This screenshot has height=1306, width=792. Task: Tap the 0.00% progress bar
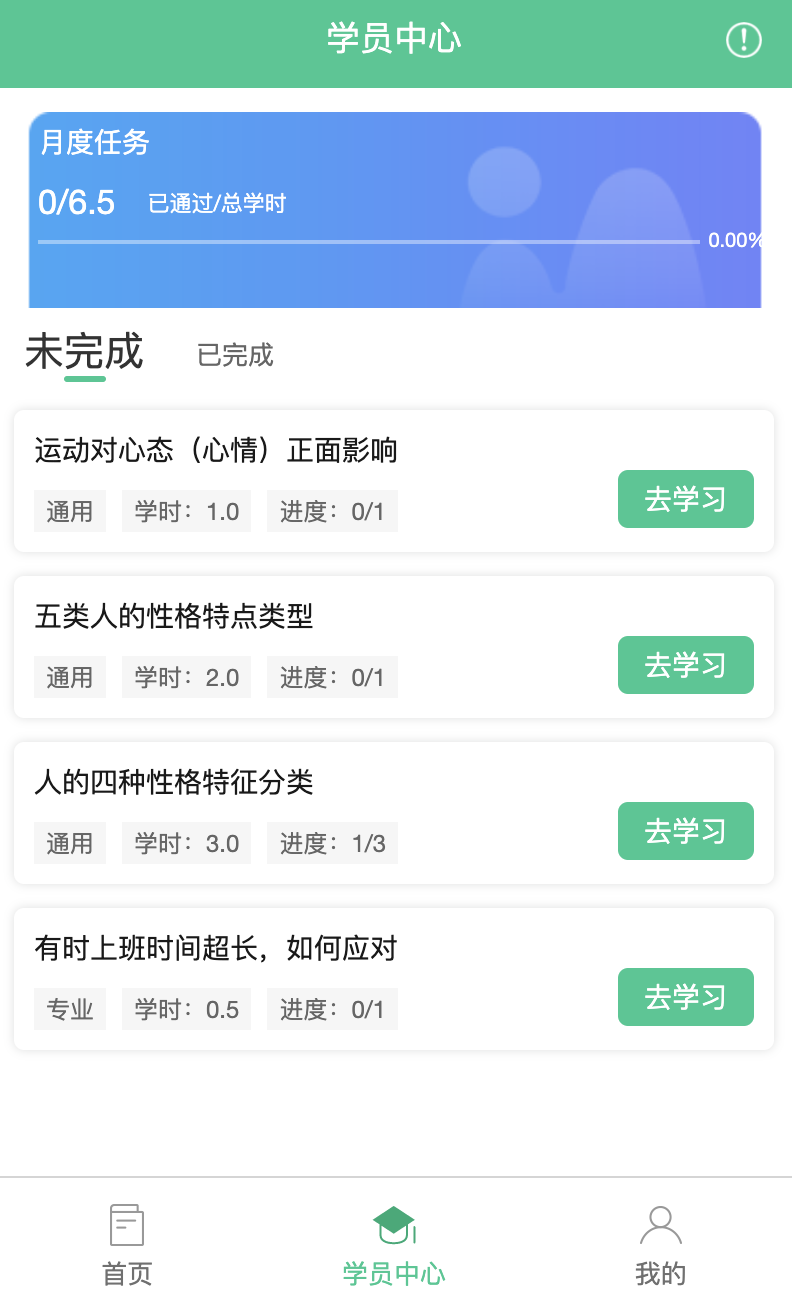[x=370, y=241]
